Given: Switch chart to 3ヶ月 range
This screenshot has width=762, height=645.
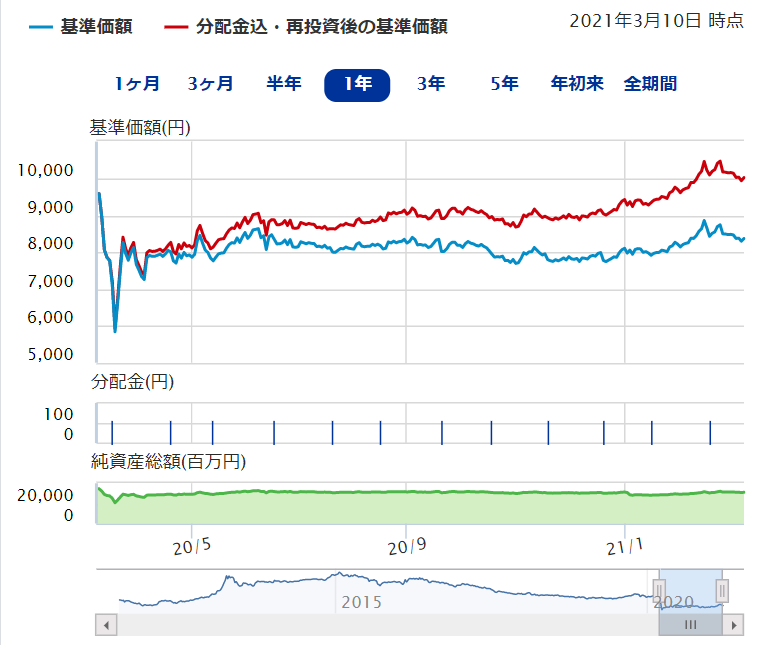Looking at the screenshot, I should [x=210, y=84].
